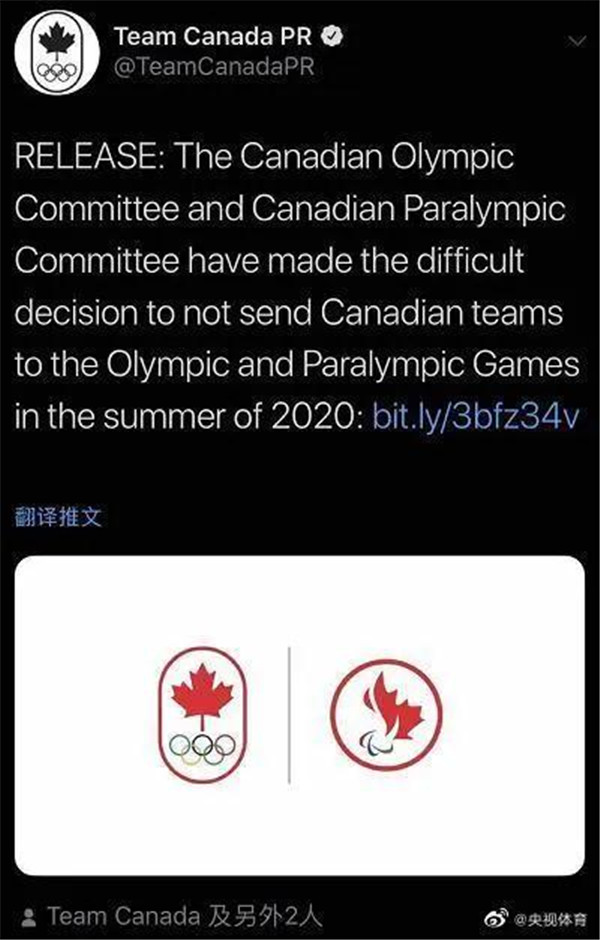Viewport: 600px width, 940px height.
Task: Expand the tweet options chevron
Action: 577,40
